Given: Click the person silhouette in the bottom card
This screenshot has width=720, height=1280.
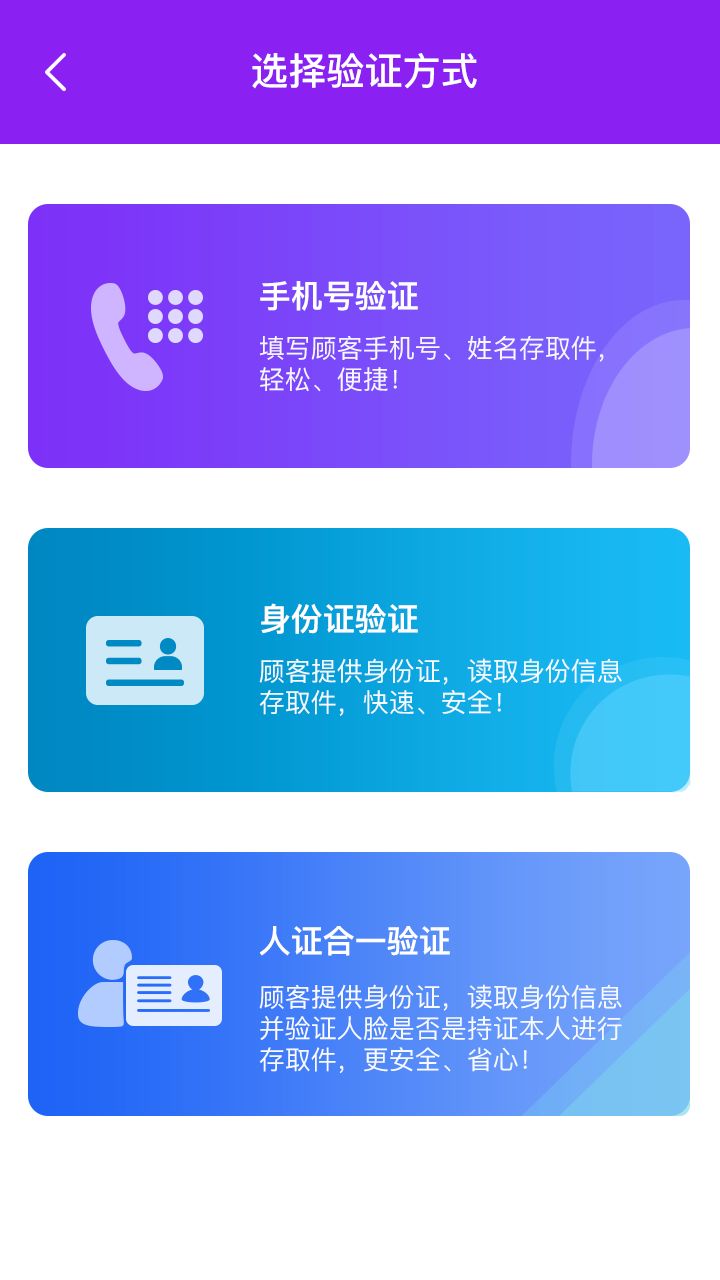Looking at the screenshot, I should coord(105,985).
